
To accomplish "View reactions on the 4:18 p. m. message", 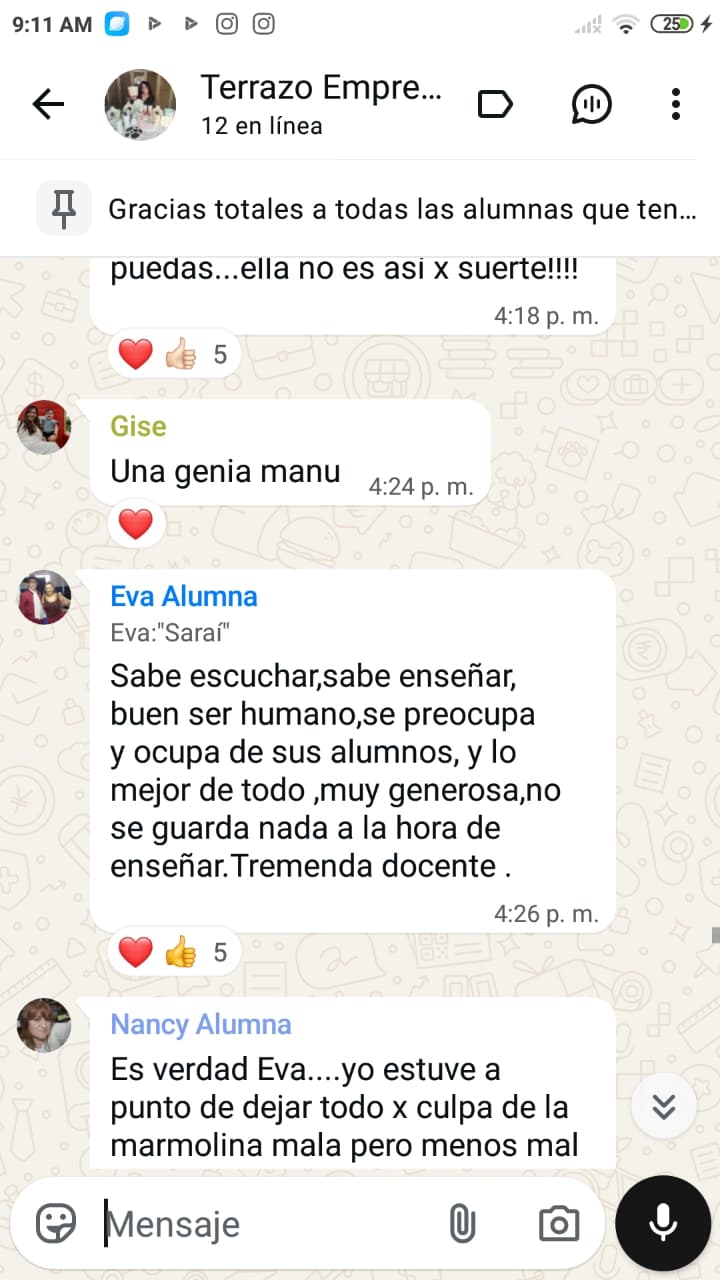I will (173, 354).
